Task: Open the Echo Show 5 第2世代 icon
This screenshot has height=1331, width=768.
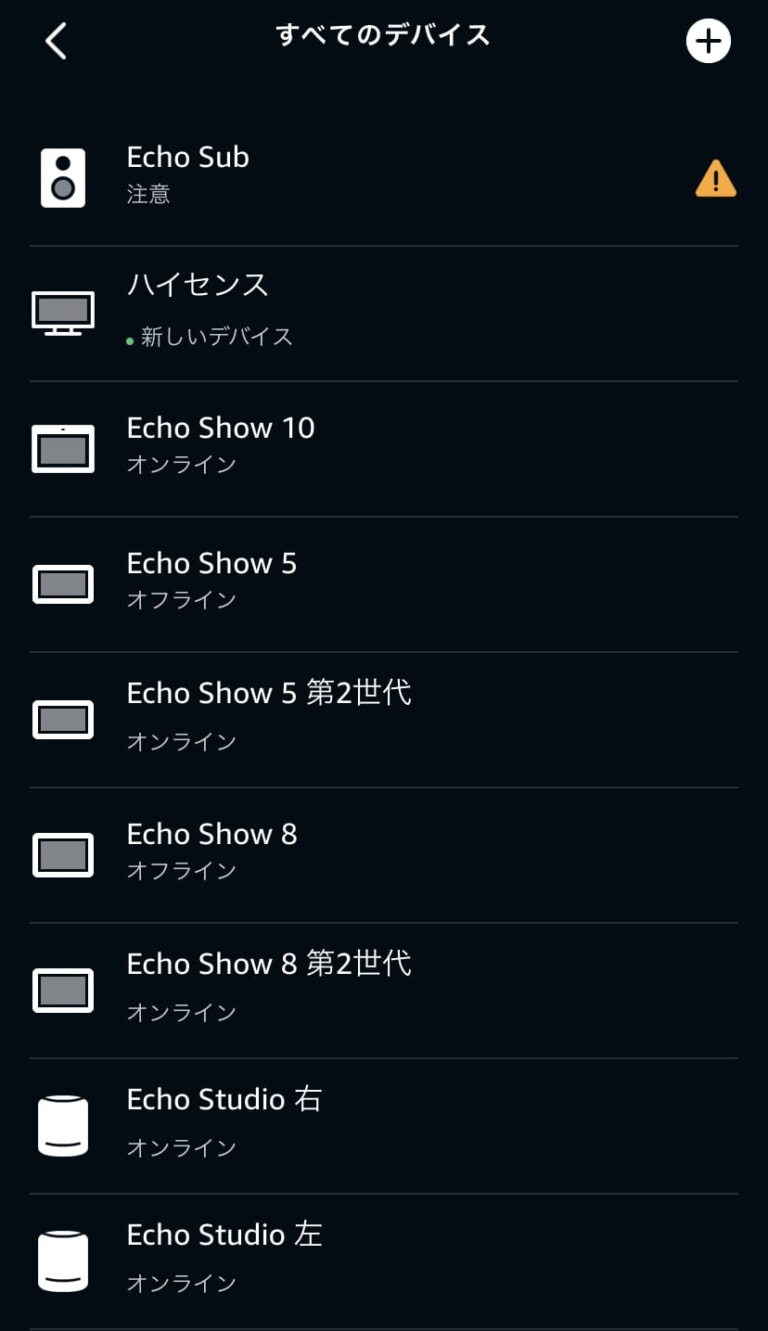Action: point(63,719)
